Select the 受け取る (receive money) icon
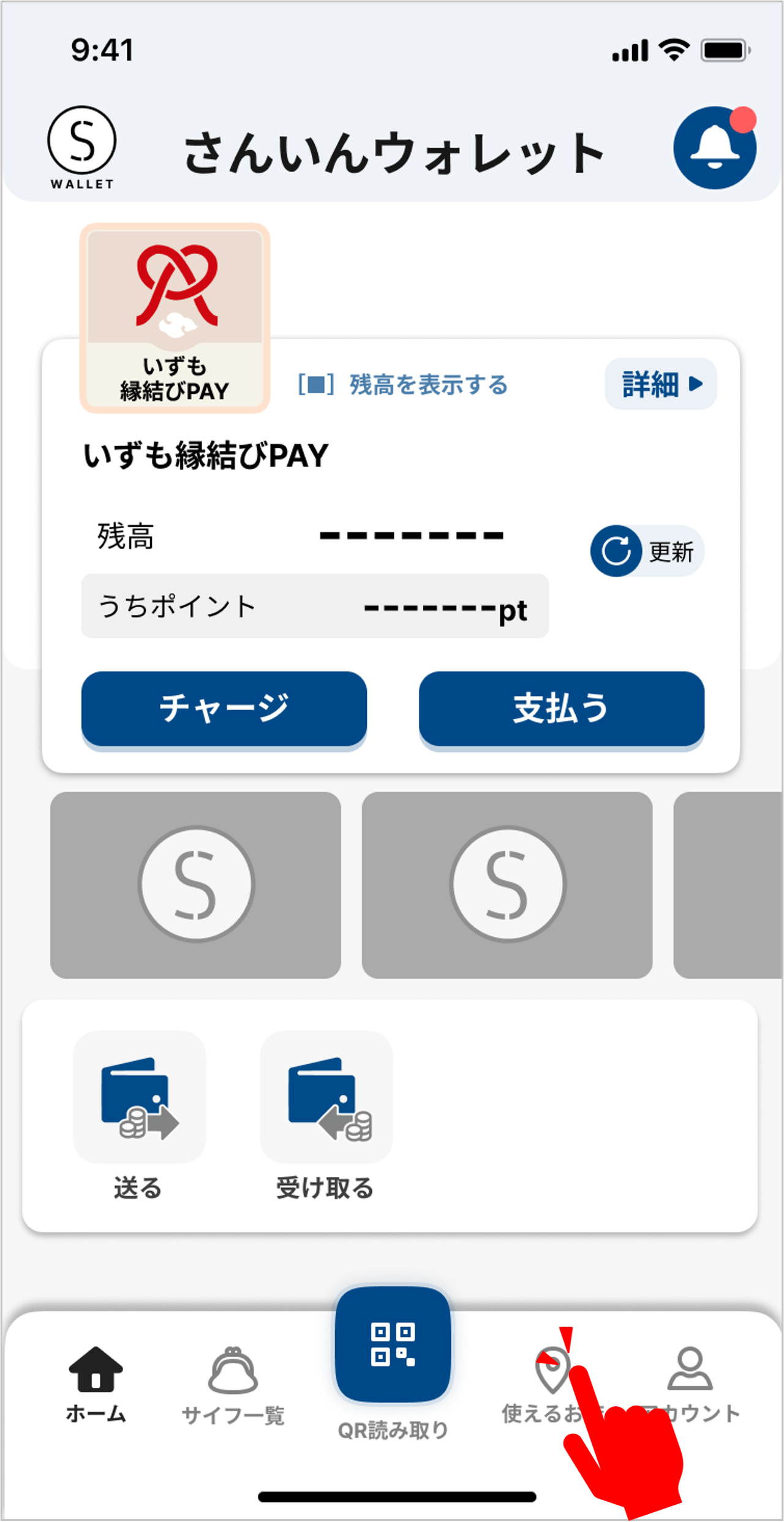The width and height of the screenshot is (784, 1522). [x=326, y=1097]
